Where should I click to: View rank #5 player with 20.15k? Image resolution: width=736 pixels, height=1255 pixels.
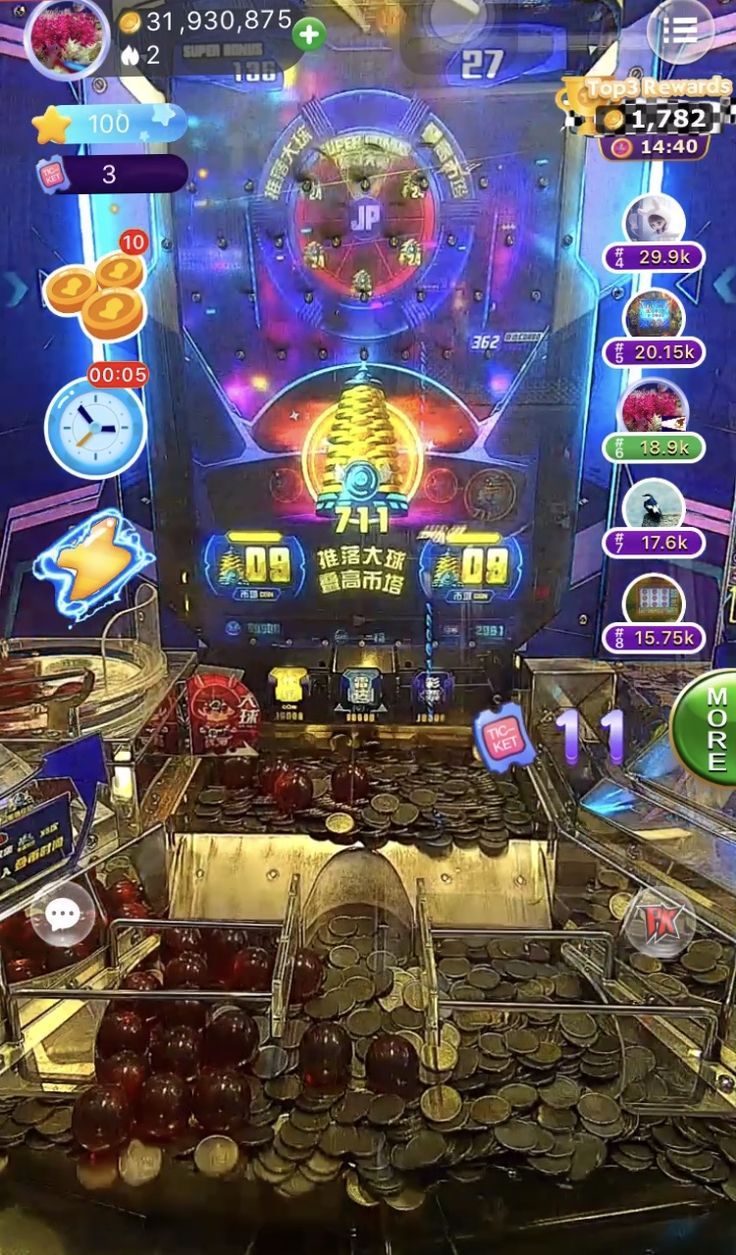(654, 327)
